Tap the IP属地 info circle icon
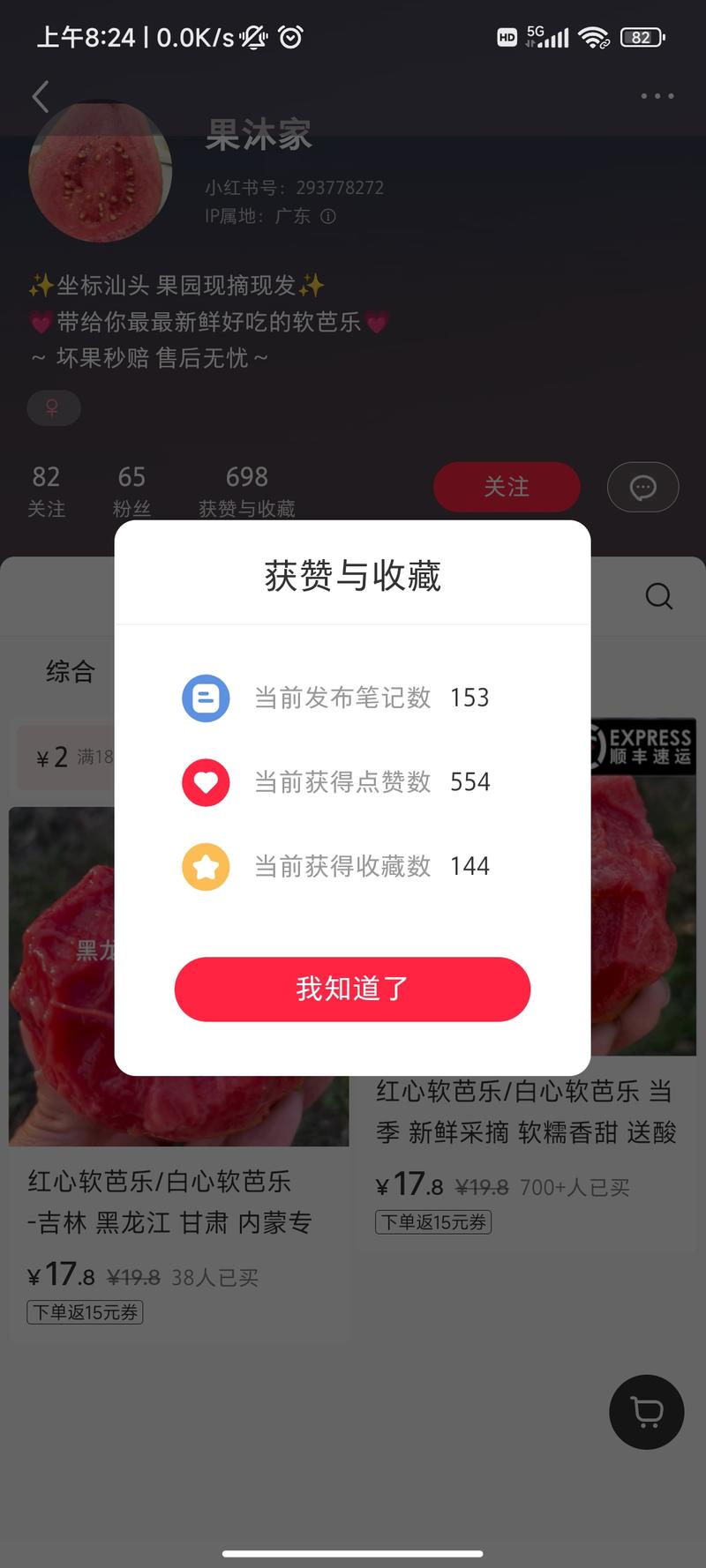706x1568 pixels. coord(328,216)
